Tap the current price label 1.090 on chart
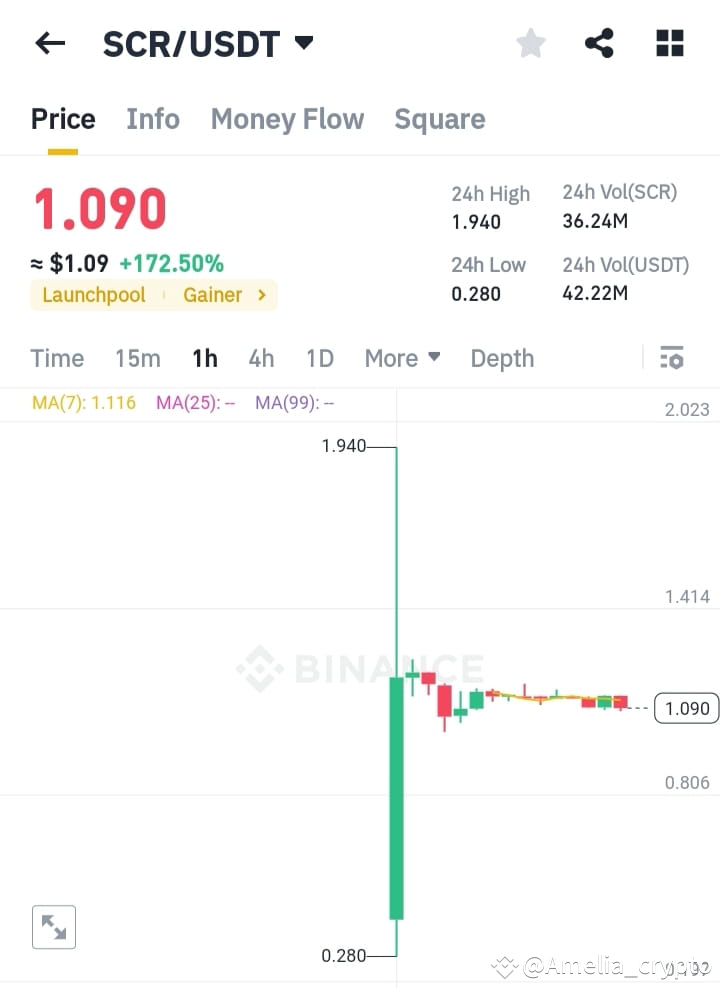 click(686, 708)
